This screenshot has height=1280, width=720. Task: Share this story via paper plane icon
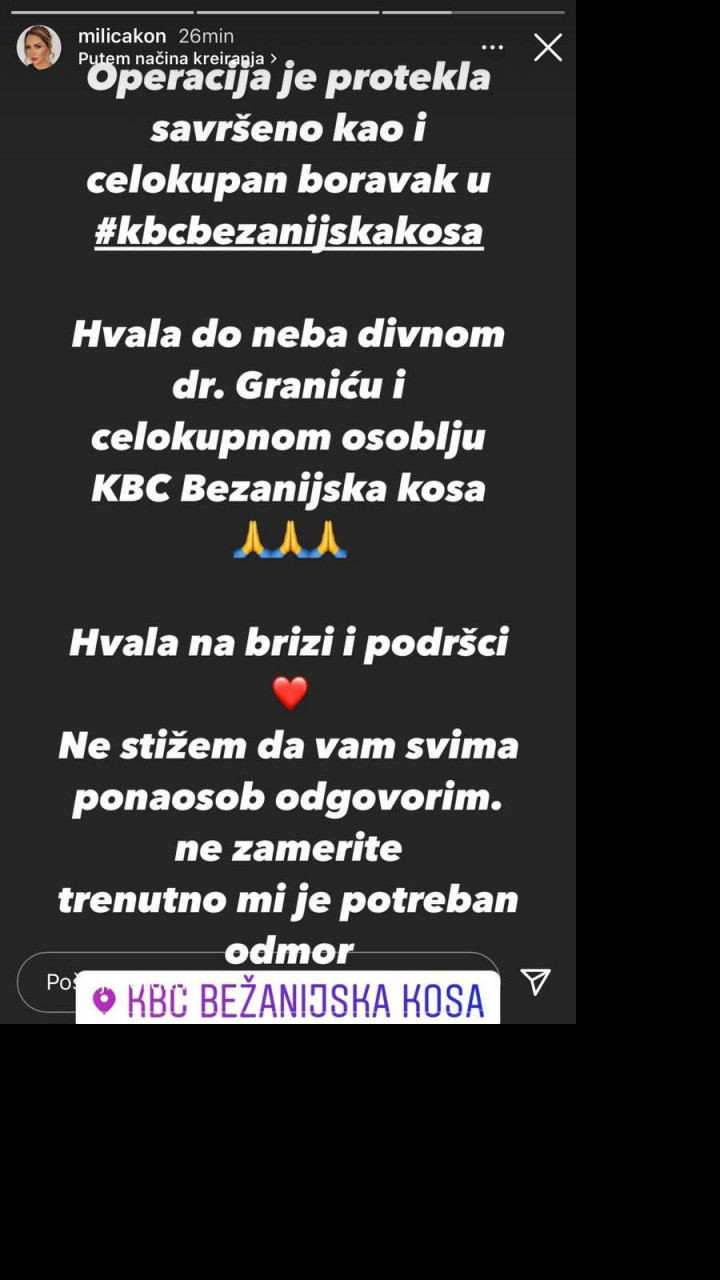click(535, 981)
